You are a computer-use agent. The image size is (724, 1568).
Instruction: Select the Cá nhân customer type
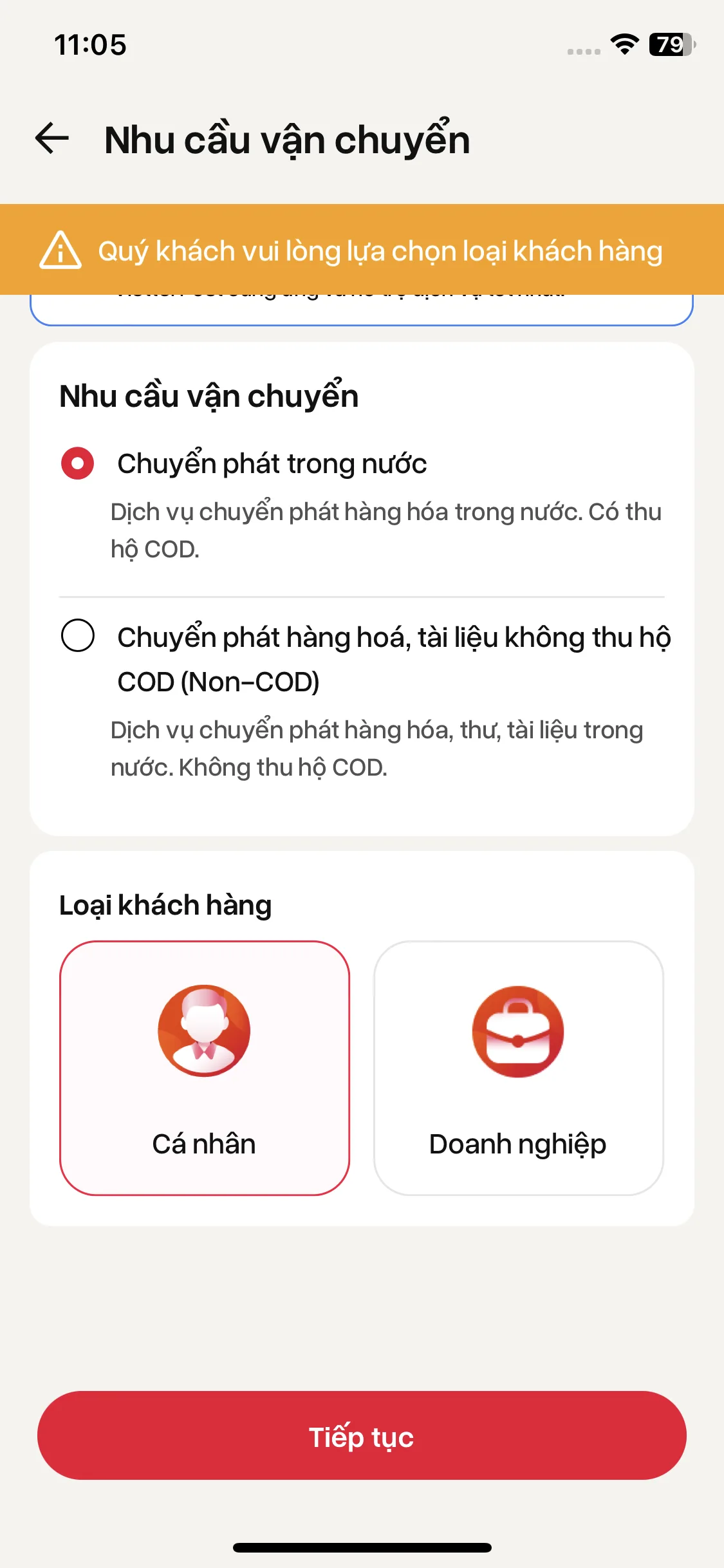tap(205, 1068)
